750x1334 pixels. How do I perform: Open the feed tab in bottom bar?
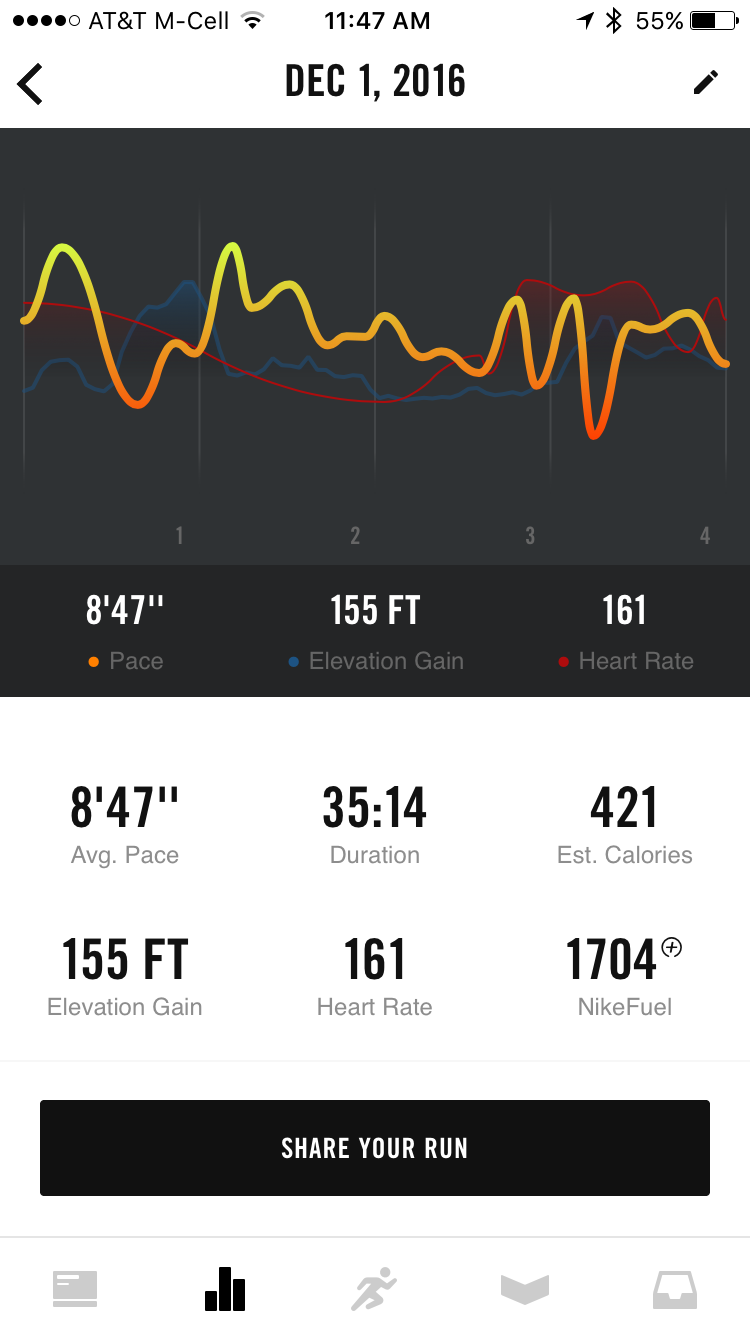[75, 1289]
